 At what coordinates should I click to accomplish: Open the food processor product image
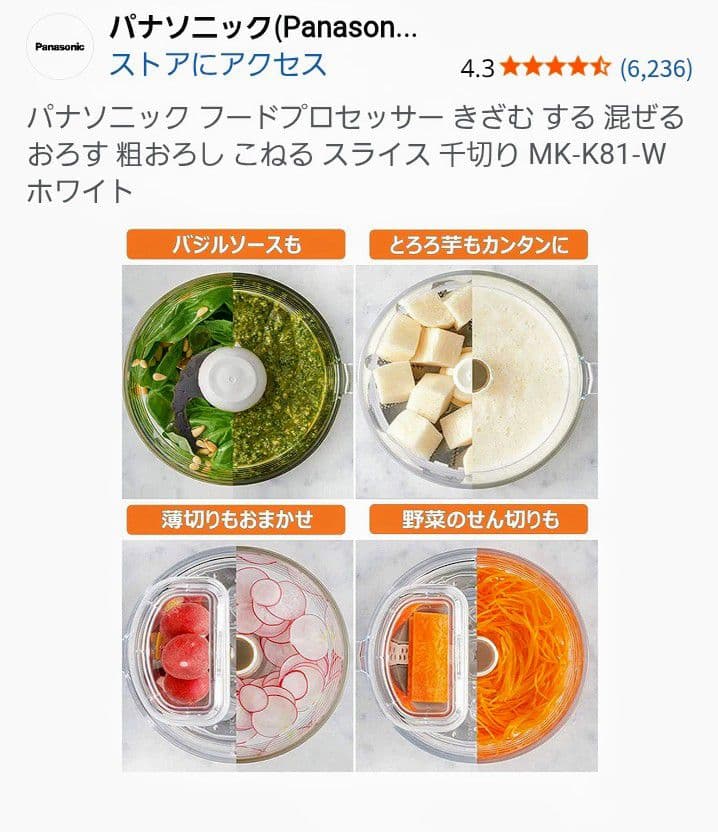359,500
